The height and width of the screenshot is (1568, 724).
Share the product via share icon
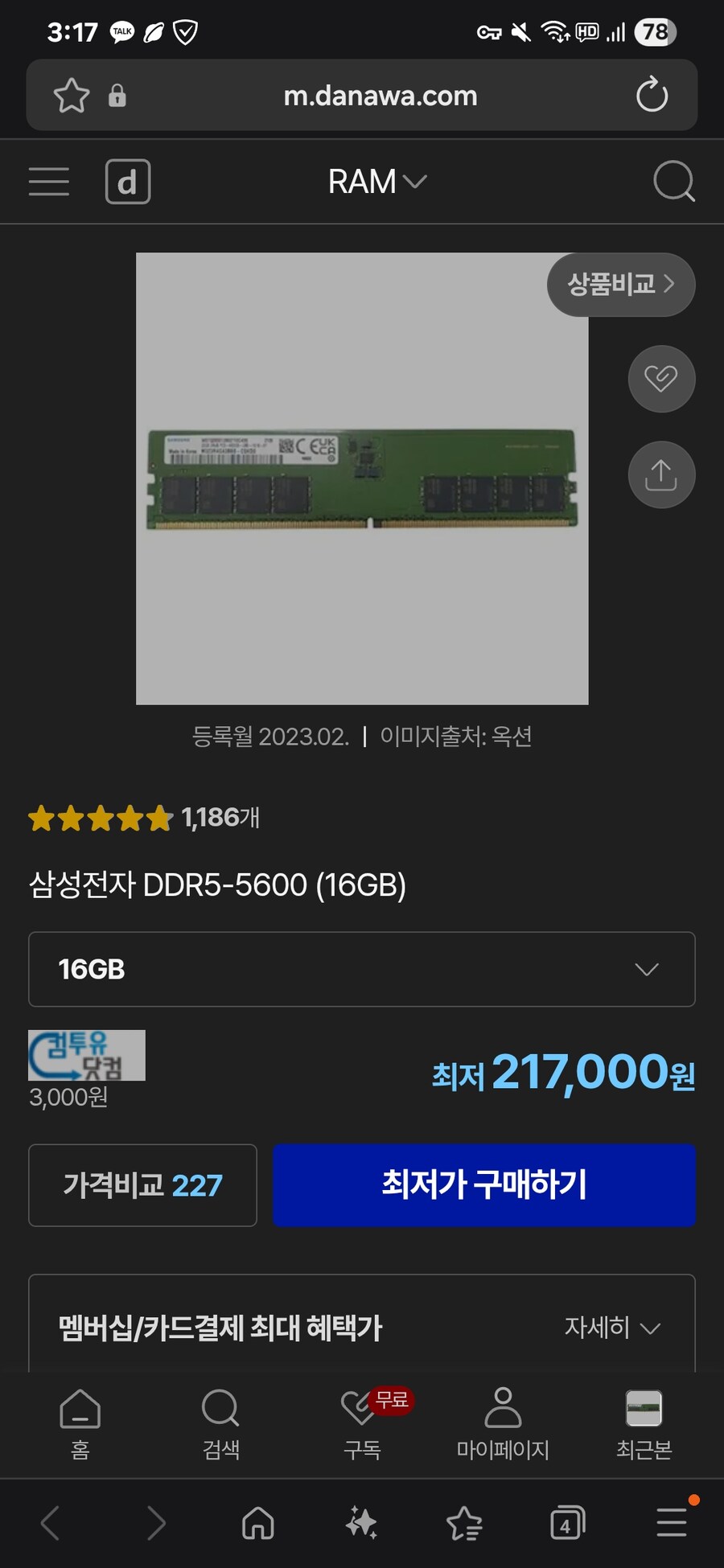click(660, 474)
